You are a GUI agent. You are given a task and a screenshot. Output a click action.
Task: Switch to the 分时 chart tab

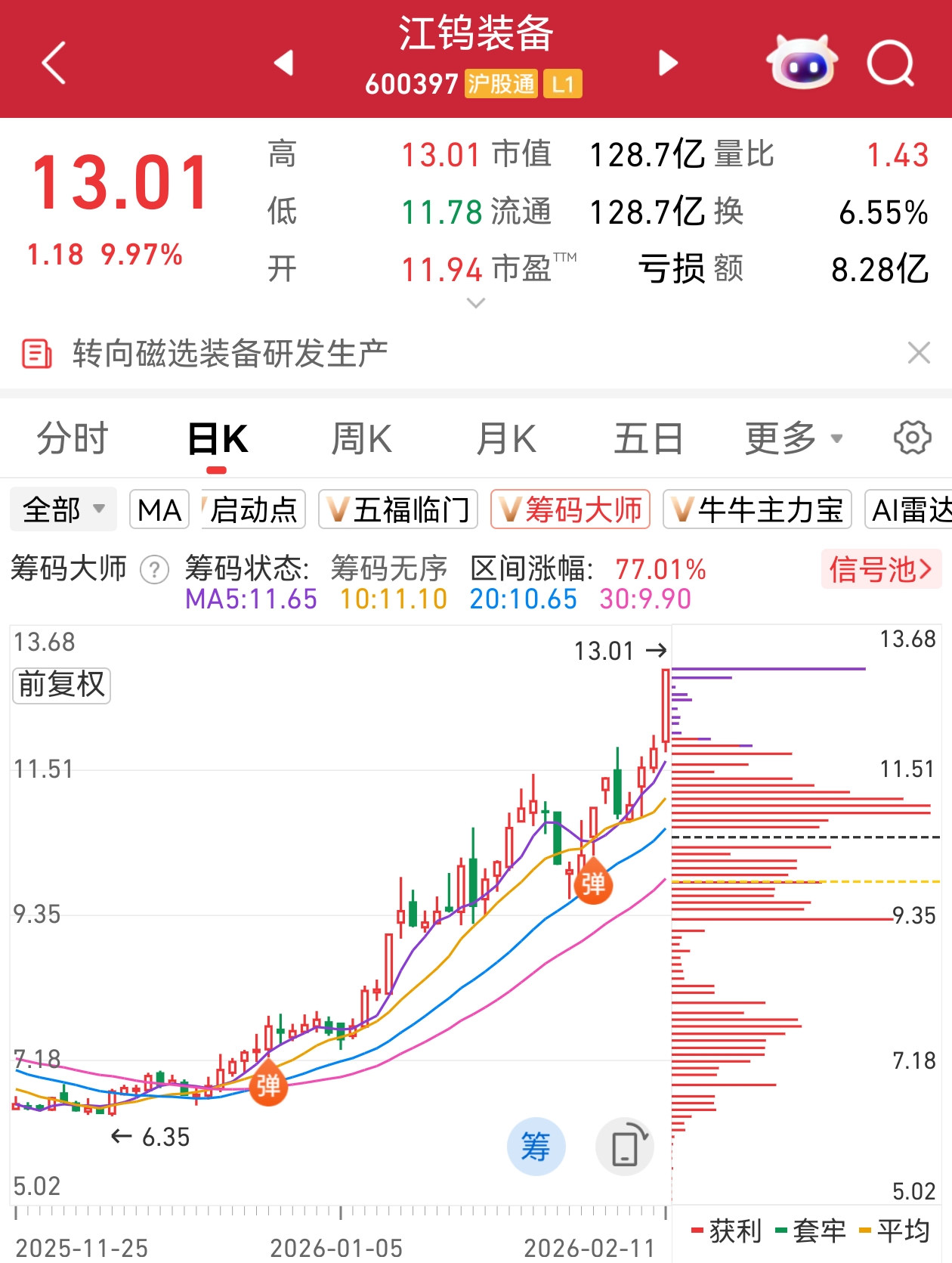coord(73,438)
